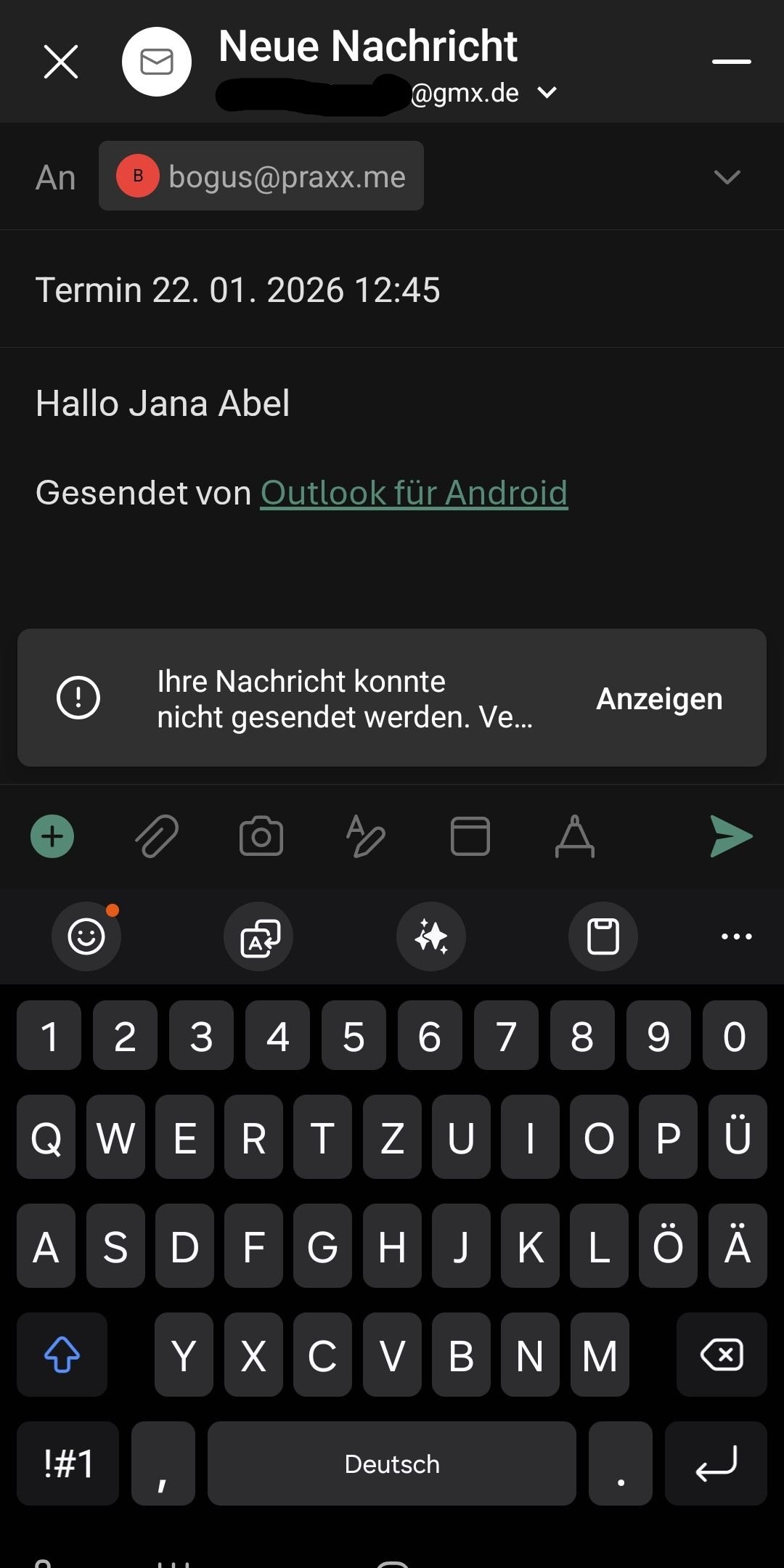Open the keyboard clipboard
Image resolution: width=784 pixels, height=1568 pixels.
[x=603, y=936]
